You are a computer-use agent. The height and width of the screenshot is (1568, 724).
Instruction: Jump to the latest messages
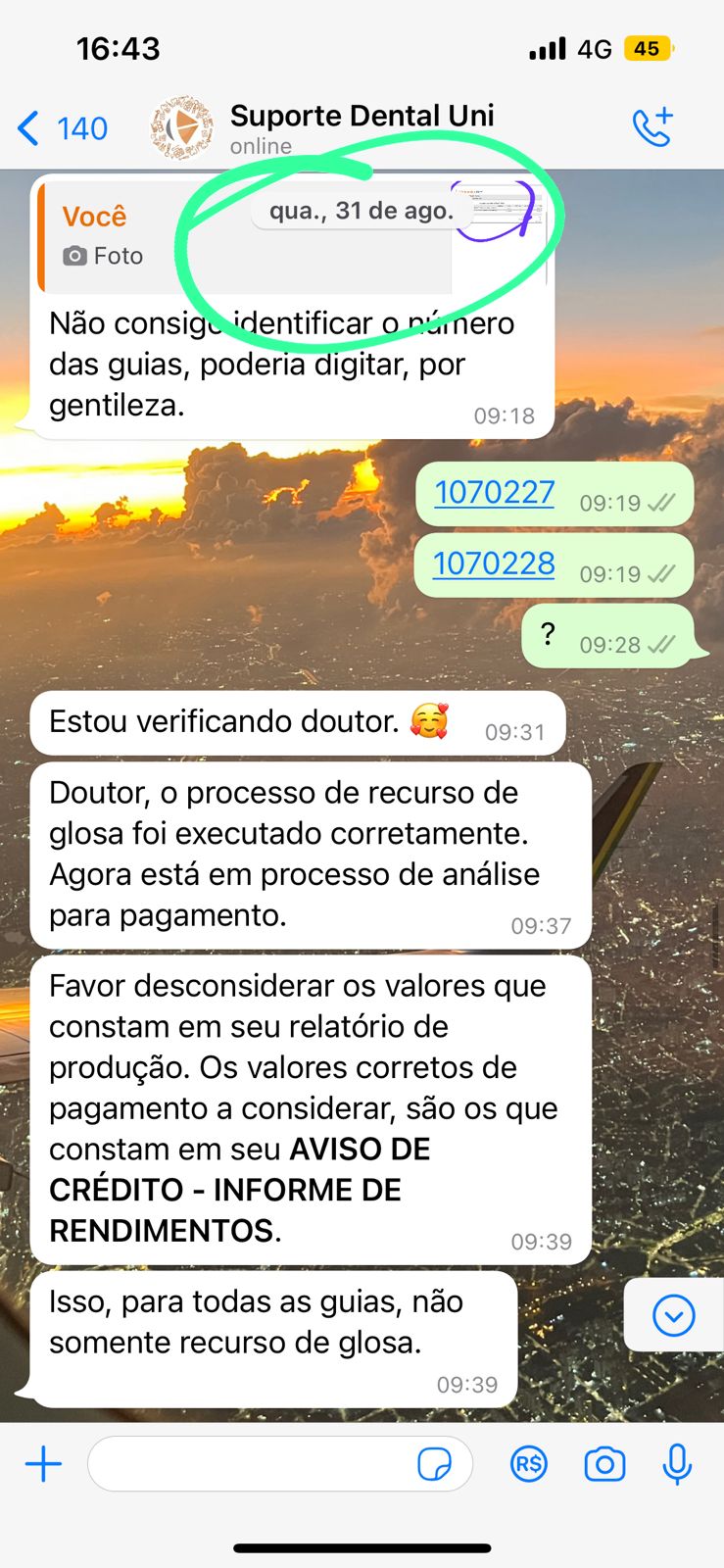(x=673, y=1315)
